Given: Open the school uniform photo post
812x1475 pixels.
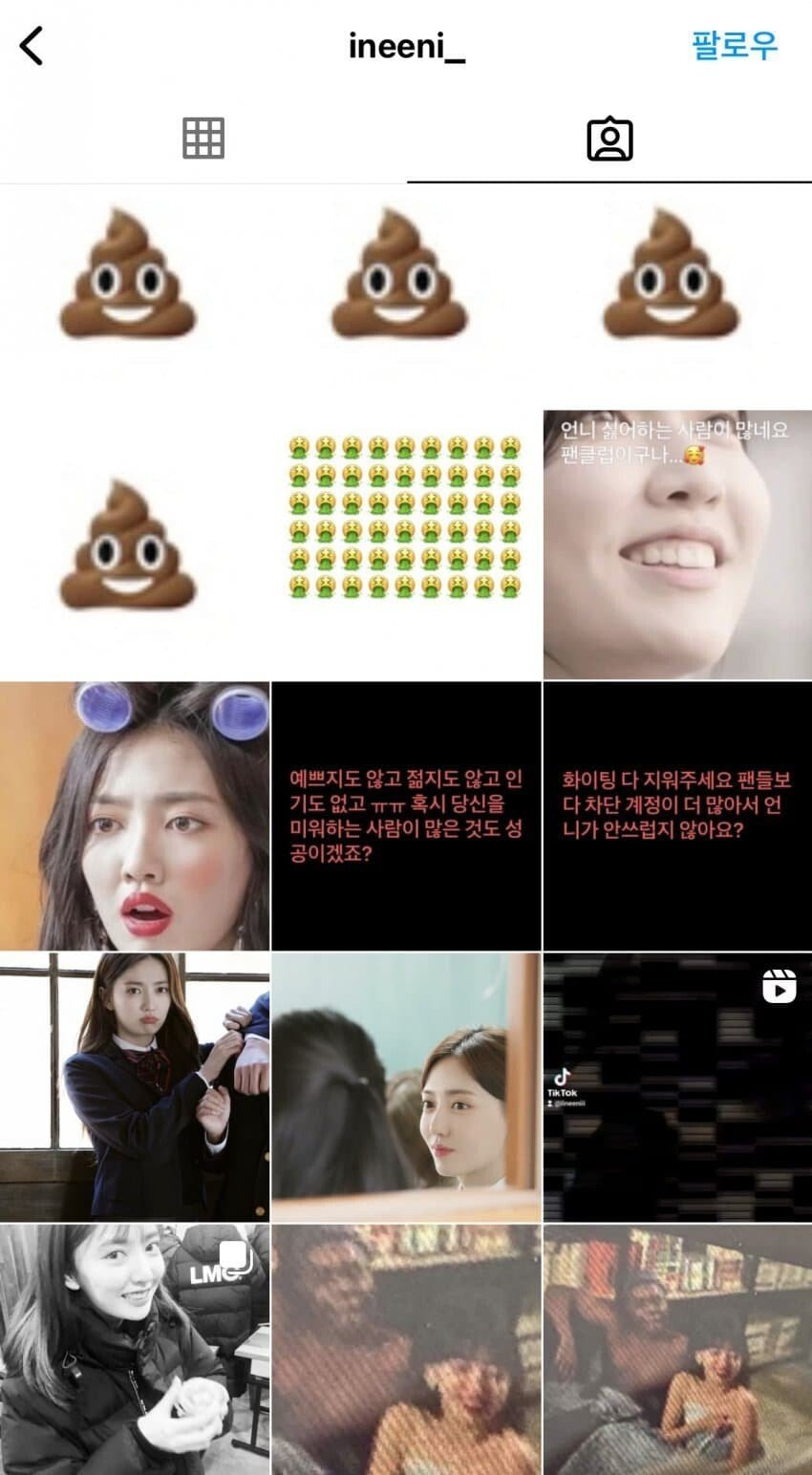Looking at the screenshot, I should pyautogui.click(x=135, y=1086).
